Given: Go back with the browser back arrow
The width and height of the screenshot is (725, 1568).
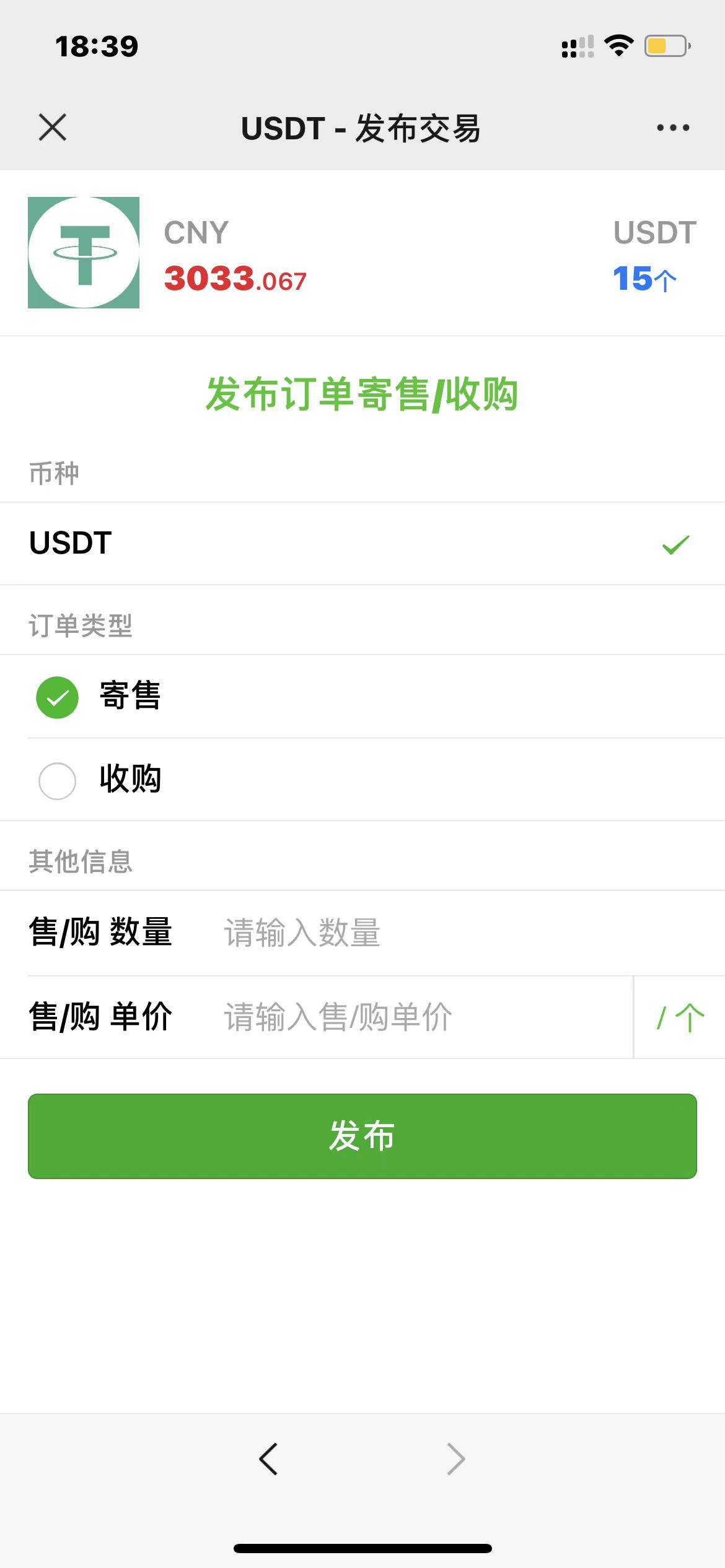Looking at the screenshot, I should click(268, 1459).
